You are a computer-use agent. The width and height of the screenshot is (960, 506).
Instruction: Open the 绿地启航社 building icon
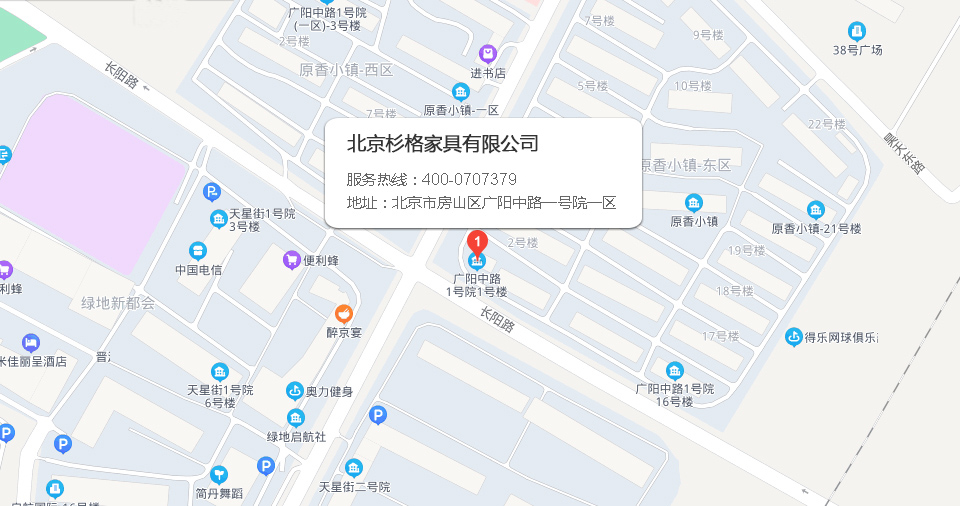pos(295,417)
